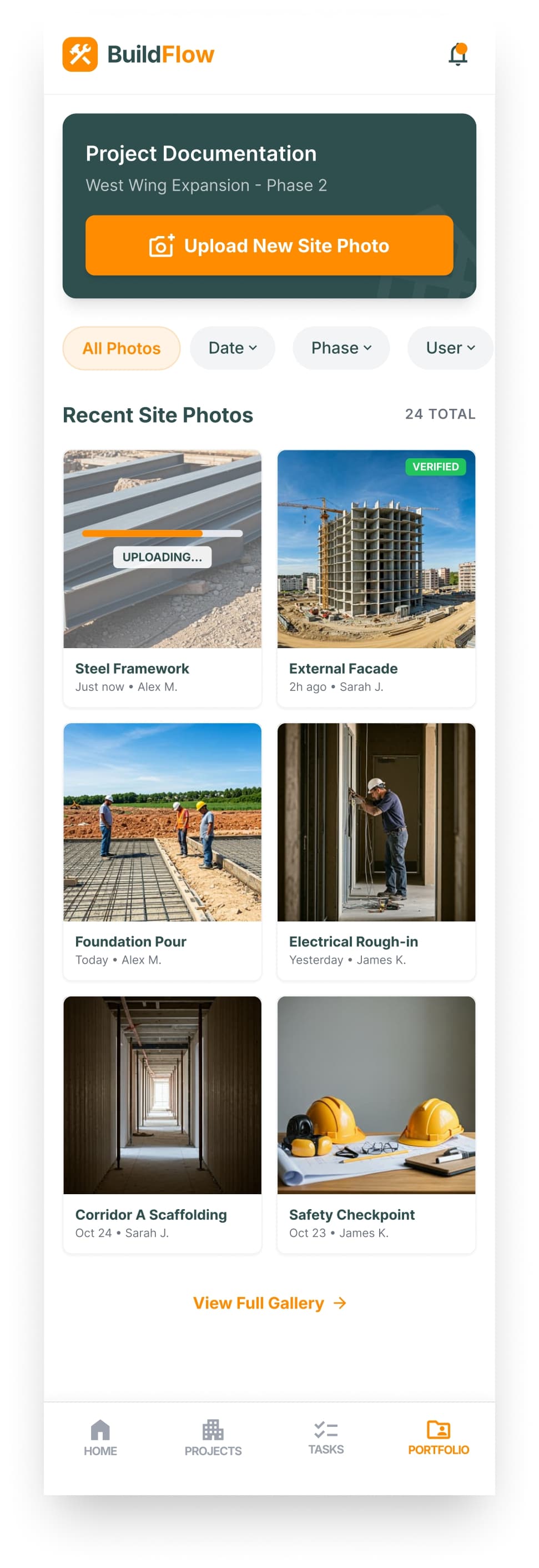Open the Date filter dropdown
The image size is (539, 1568).
pyautogui.click(x=232, y=348)
